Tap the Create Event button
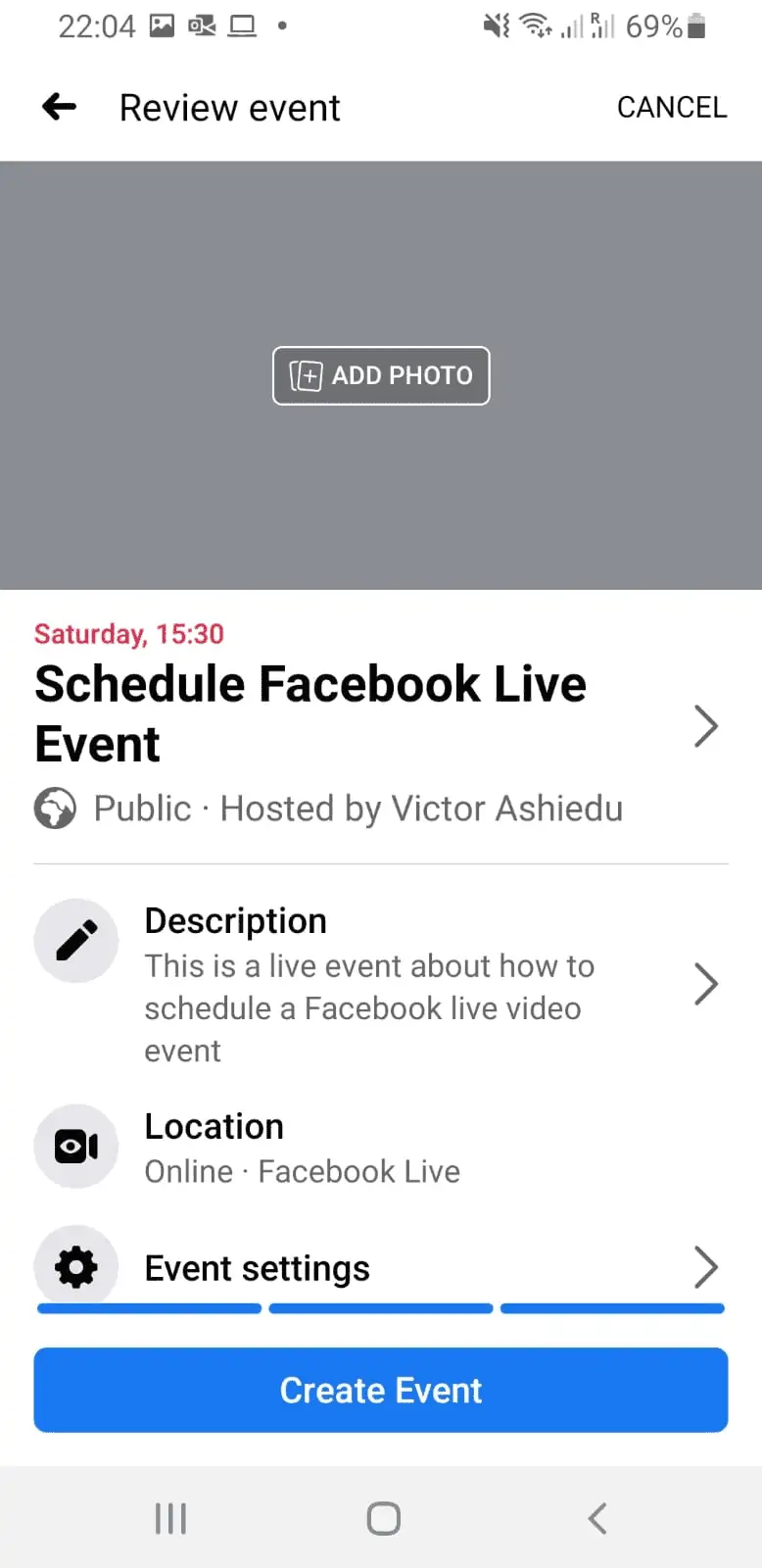The image size is (762, 1568). [381, 1390]
